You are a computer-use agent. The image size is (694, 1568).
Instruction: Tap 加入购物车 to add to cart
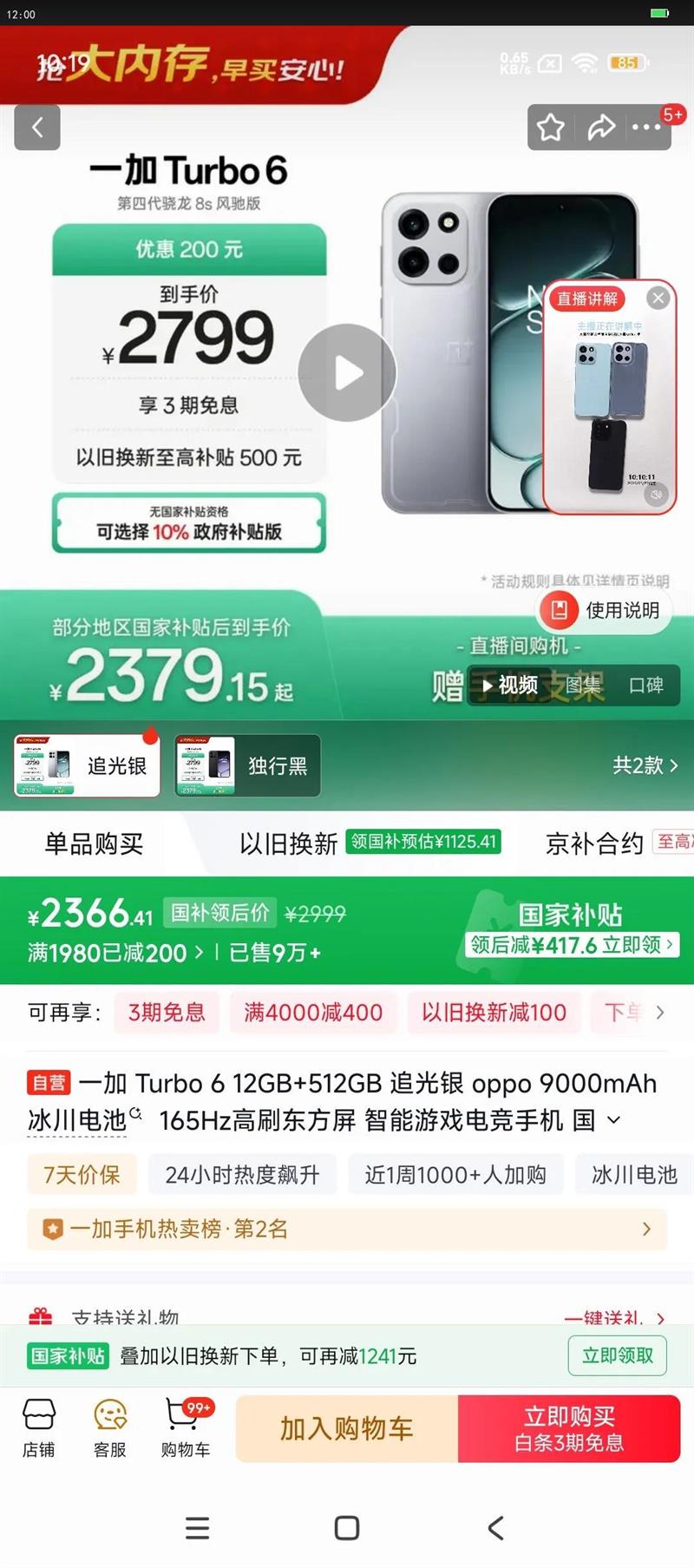click(345, 1429)
